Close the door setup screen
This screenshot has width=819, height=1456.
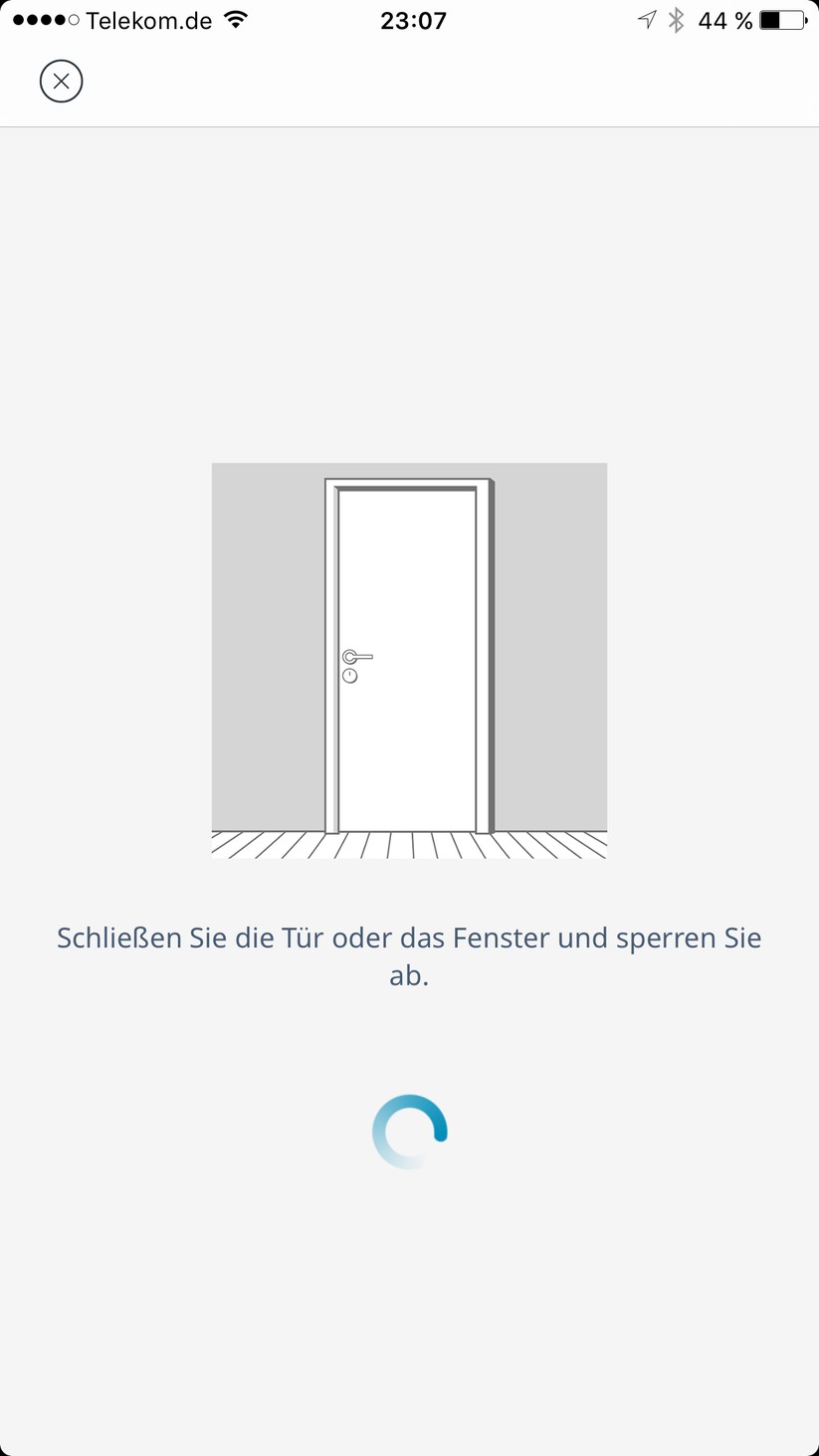(x=61, y=82)
